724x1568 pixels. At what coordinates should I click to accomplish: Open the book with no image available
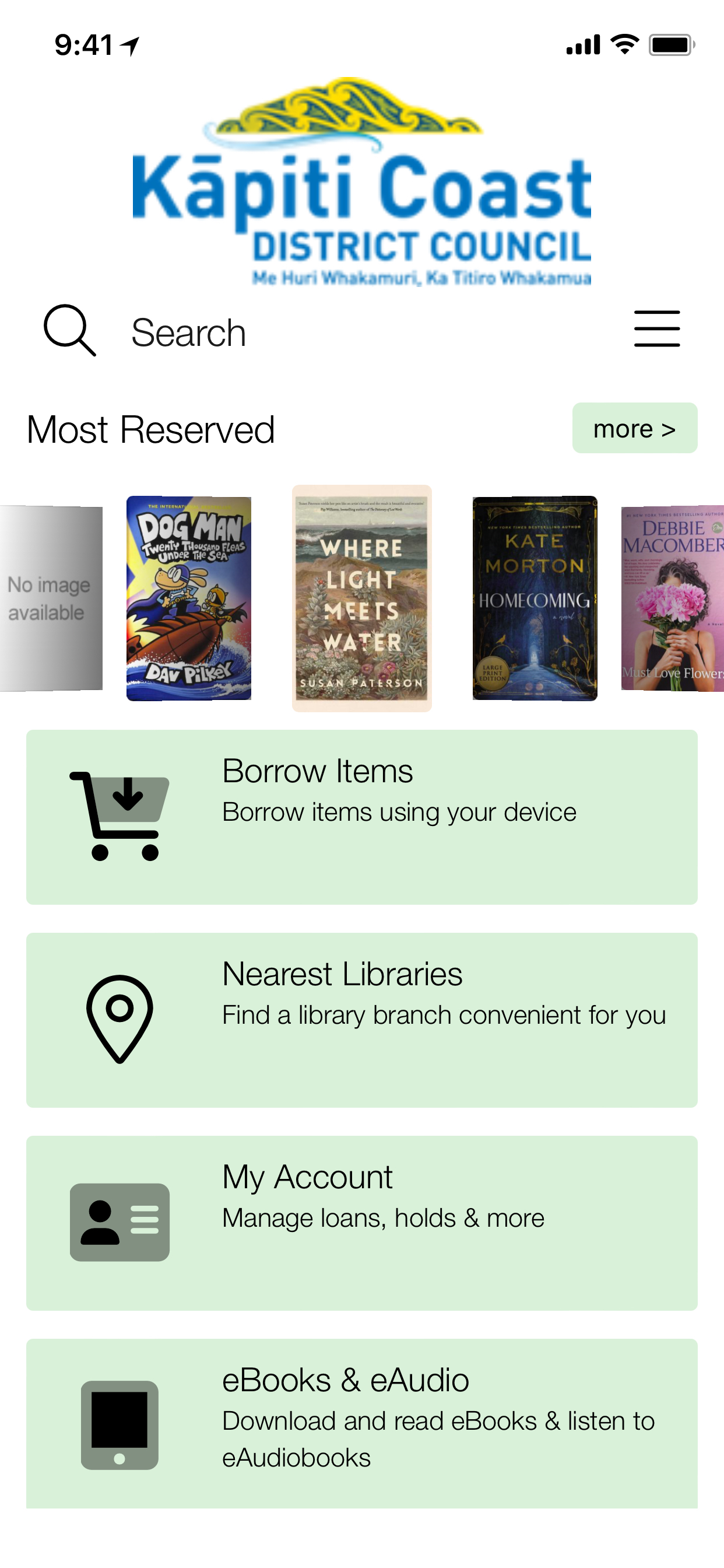pyautogui.click(x=51, y=598)
